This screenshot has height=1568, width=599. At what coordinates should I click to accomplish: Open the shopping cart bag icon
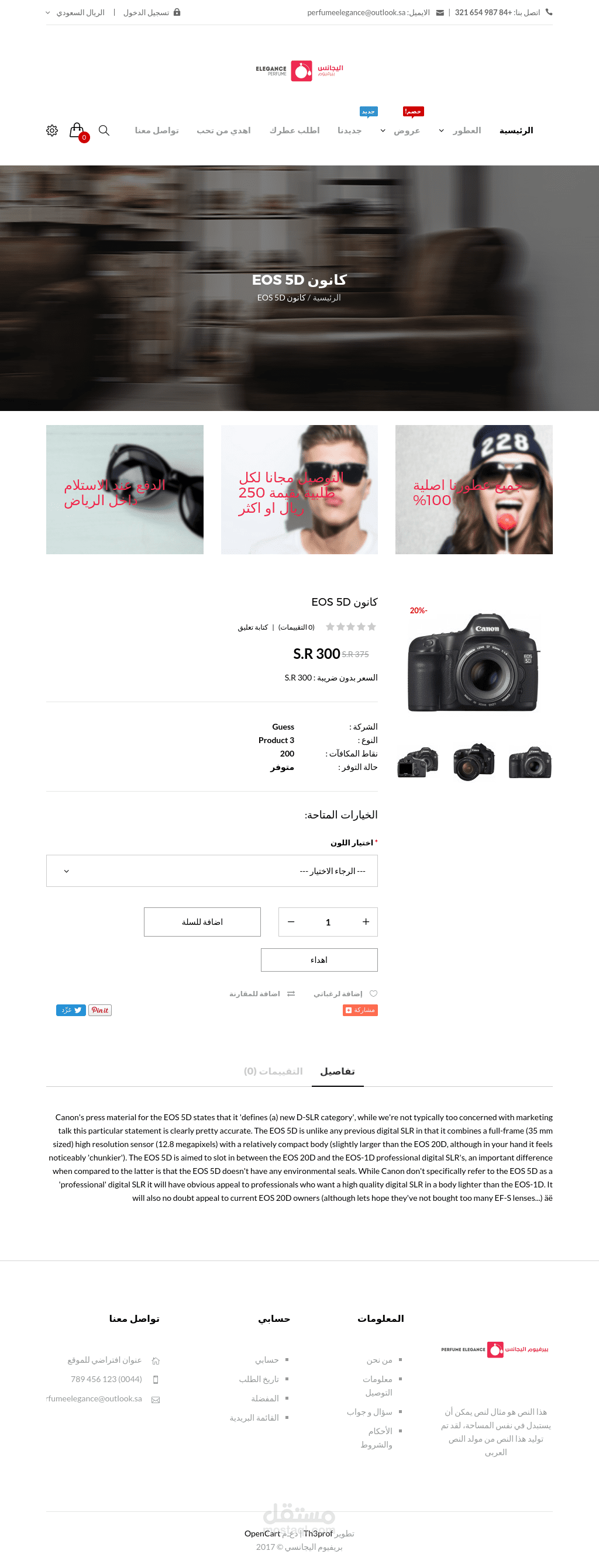point(77,130)
